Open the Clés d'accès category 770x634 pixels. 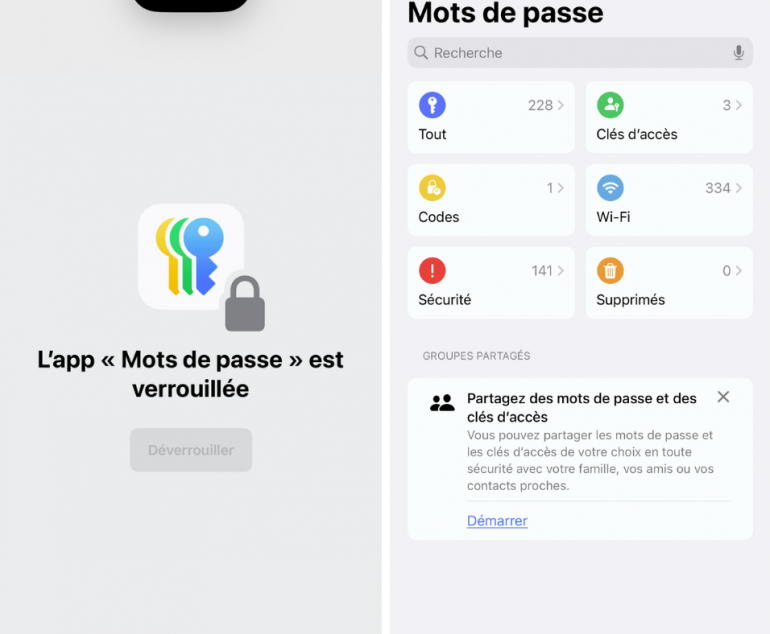pos(669,117)
